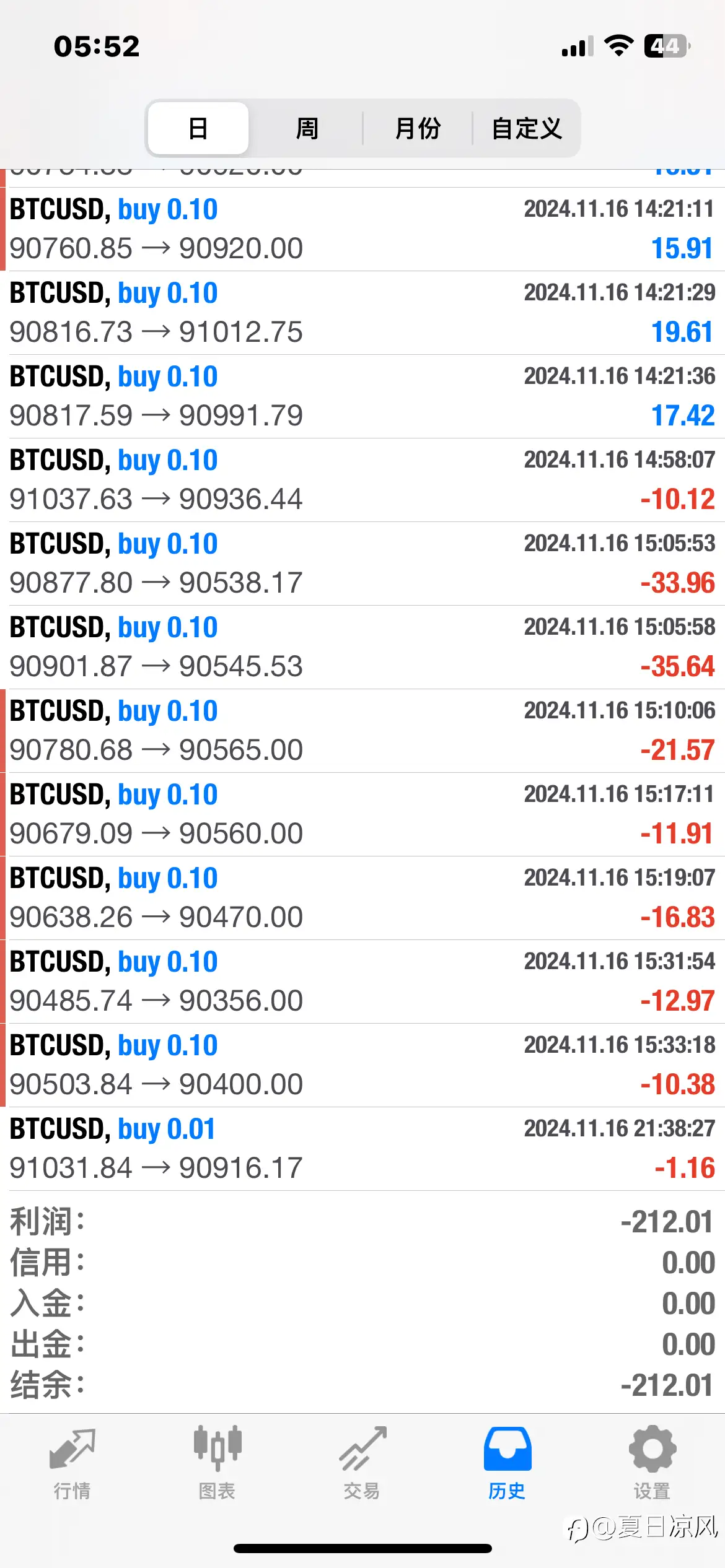725x1568 pixels.
Task: Go to the 图表 chart tab
Action: coord(217,1464)
